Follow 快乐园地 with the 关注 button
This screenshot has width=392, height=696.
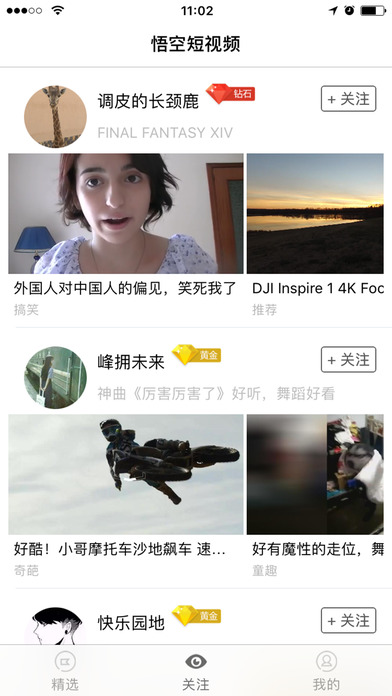point(348,620)
